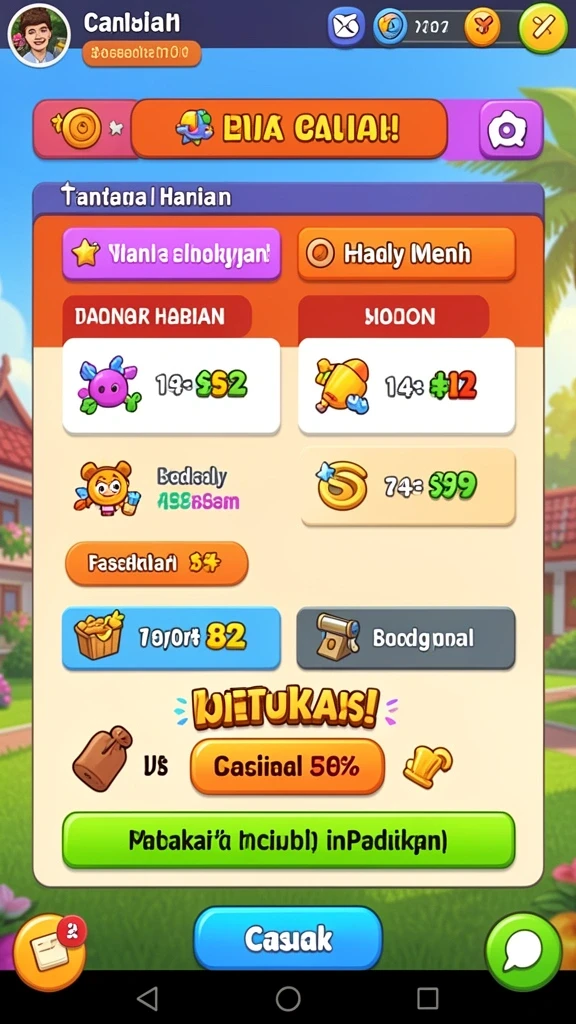Tap the long green Pabakai'a button

(288, 840)
